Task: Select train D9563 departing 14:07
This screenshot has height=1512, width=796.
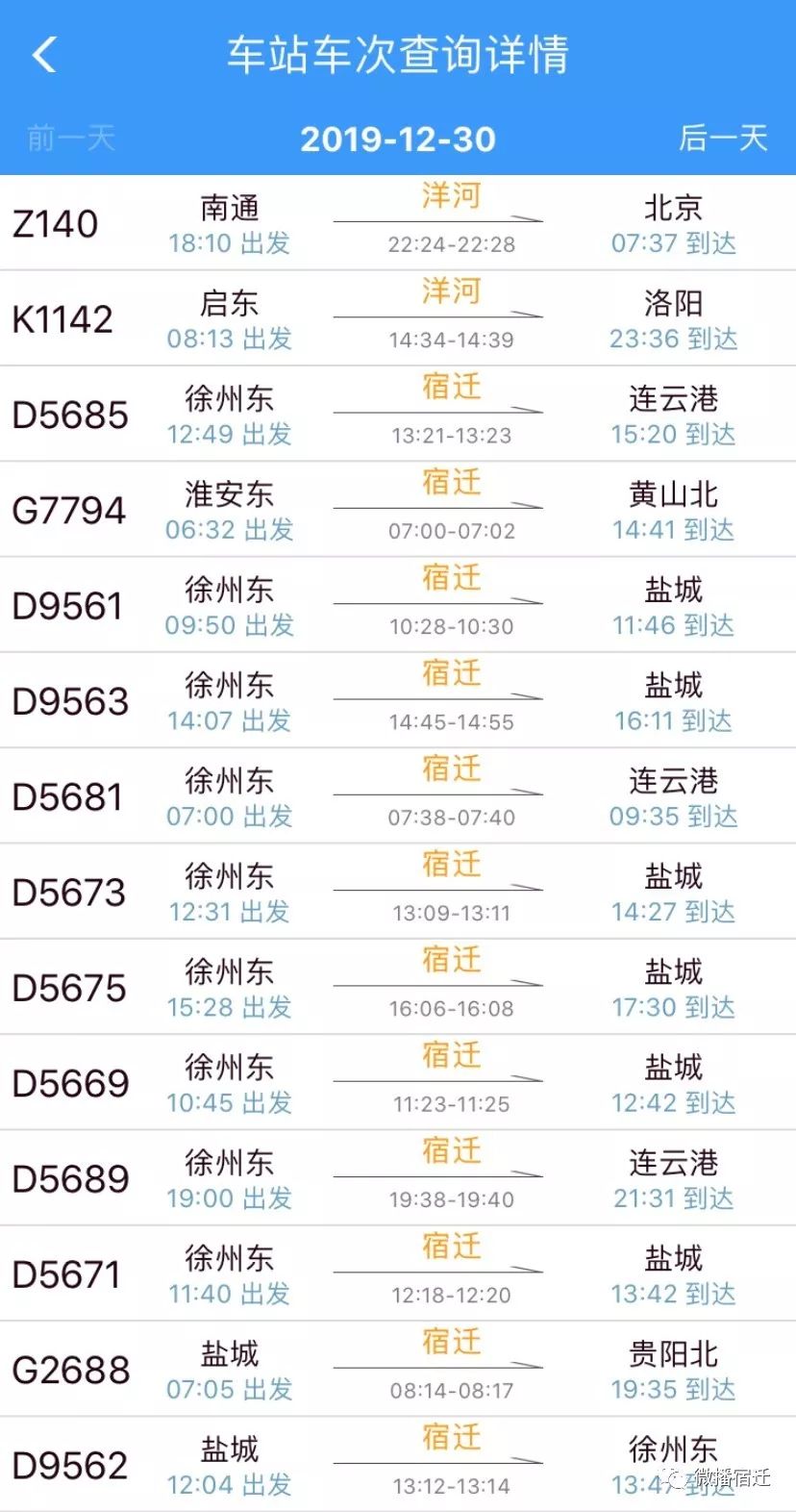Action: pyautogui.click(x=398, y=700)
